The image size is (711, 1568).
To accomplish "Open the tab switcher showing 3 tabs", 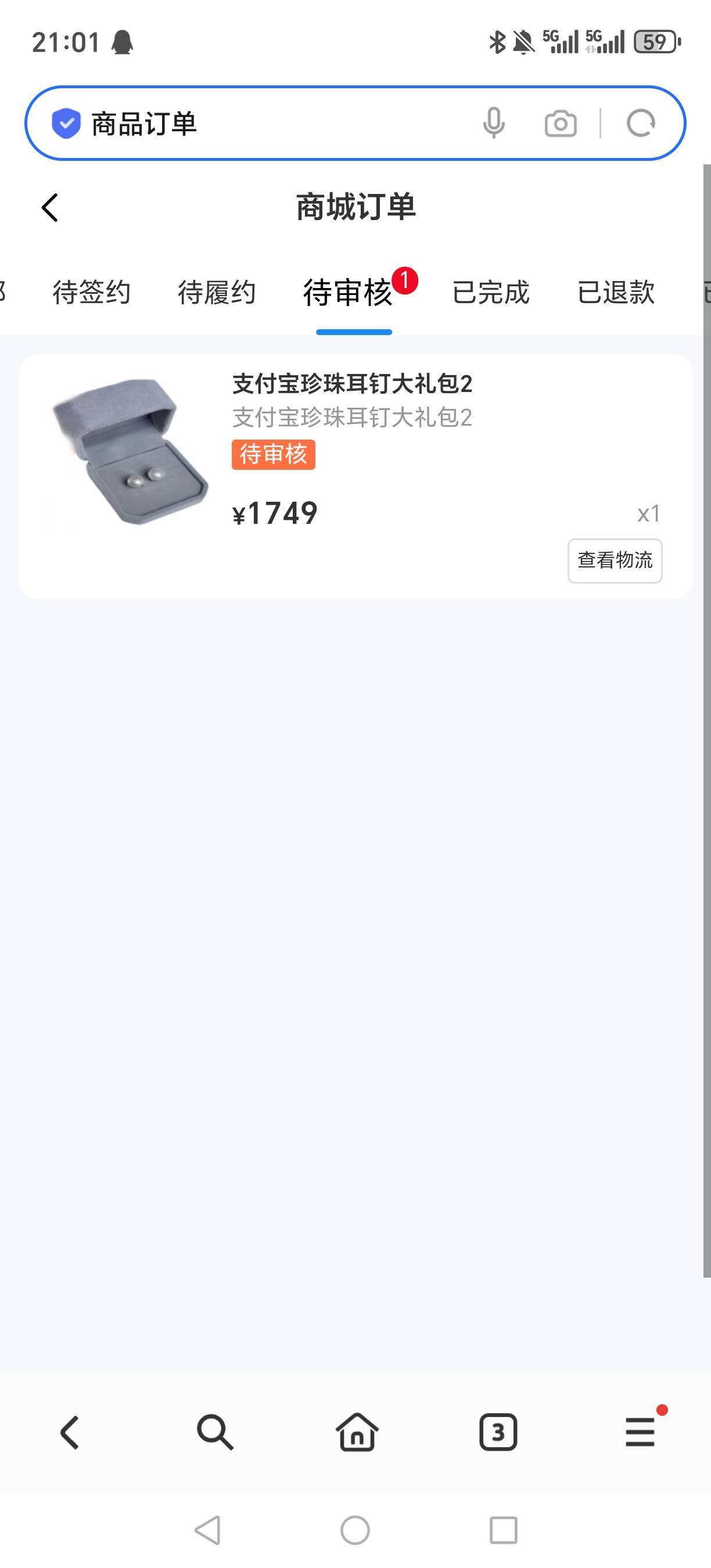I will point(498,1432).
